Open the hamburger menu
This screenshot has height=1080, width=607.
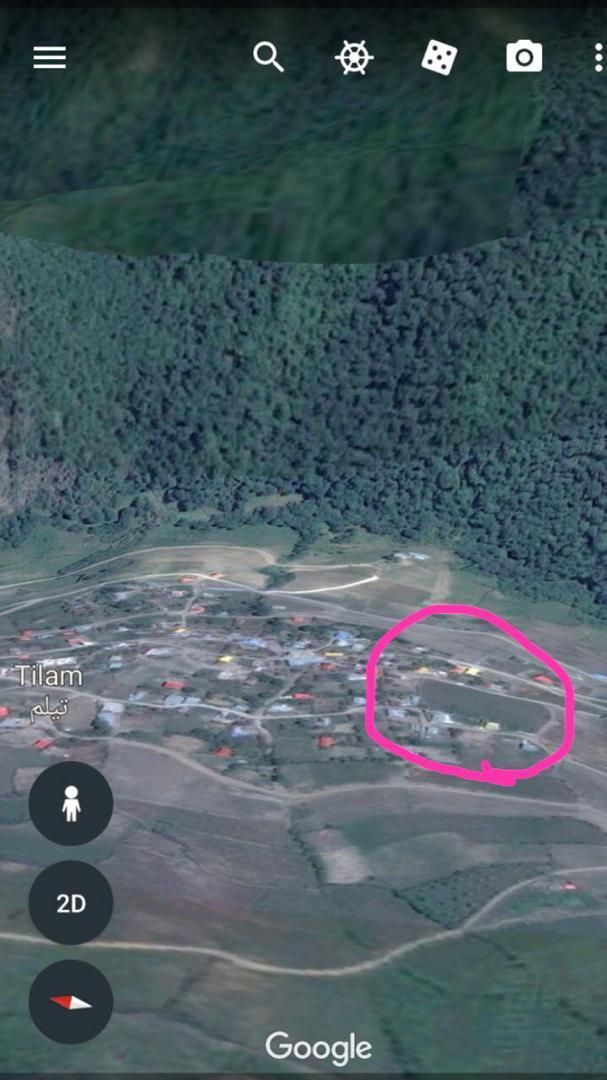[49, 58]
